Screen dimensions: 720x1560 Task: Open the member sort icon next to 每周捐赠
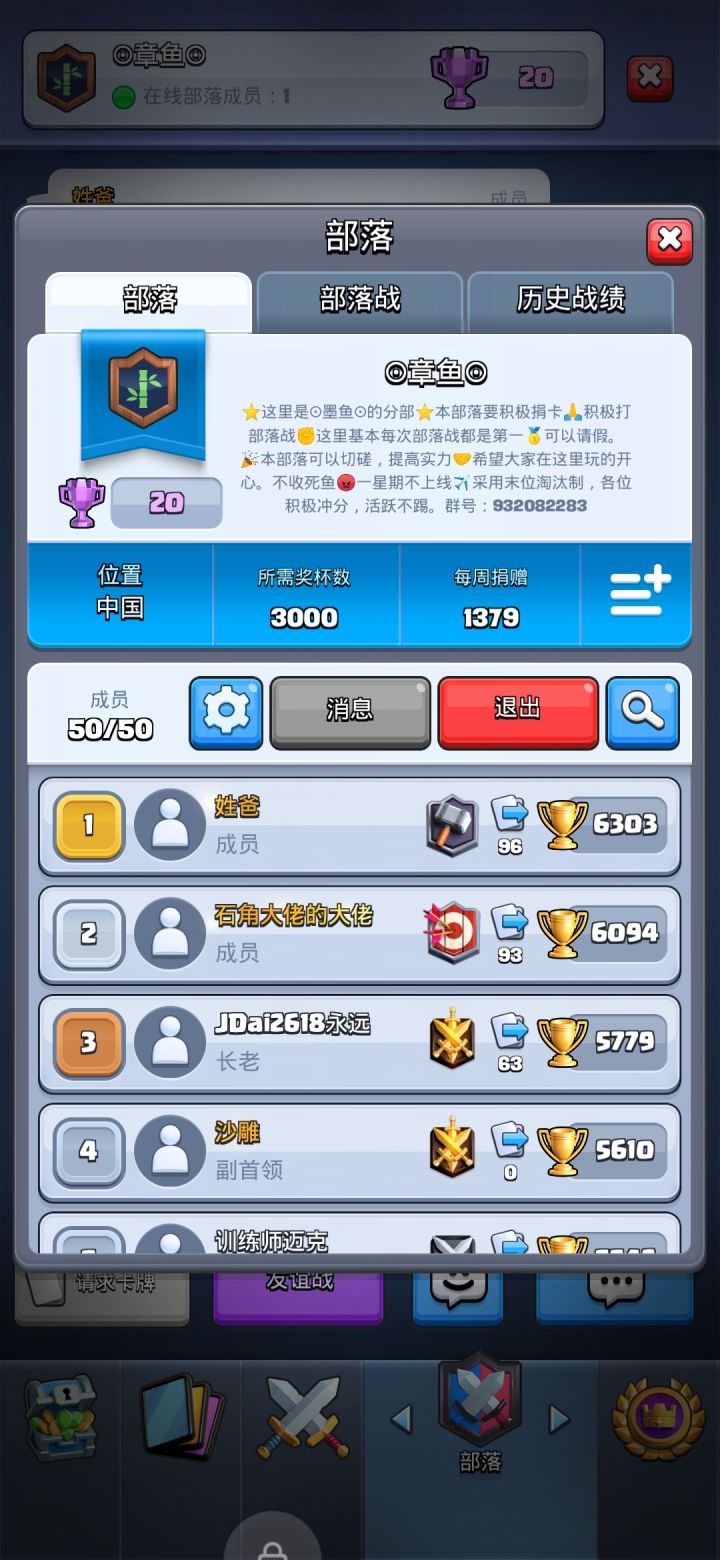637,592
